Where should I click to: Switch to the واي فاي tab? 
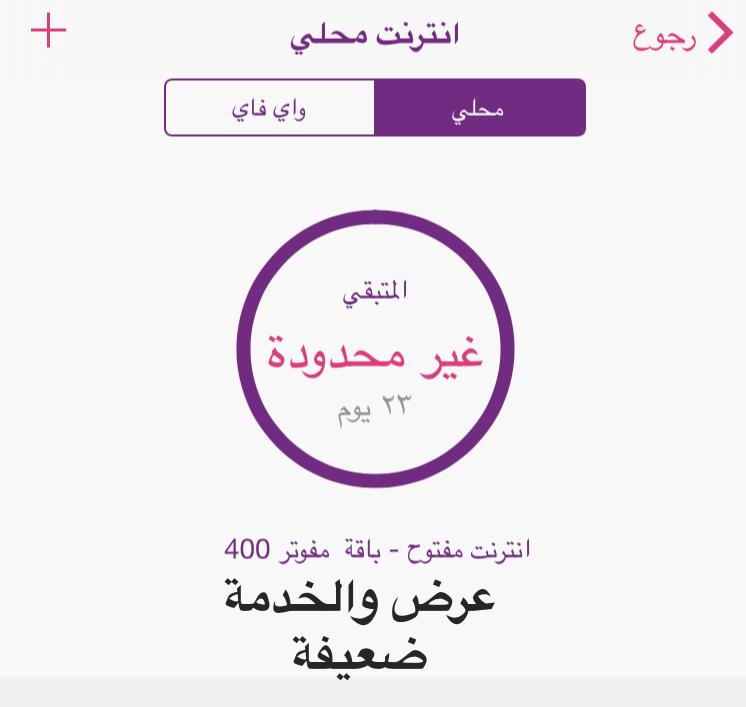click(x=269, y=108)
